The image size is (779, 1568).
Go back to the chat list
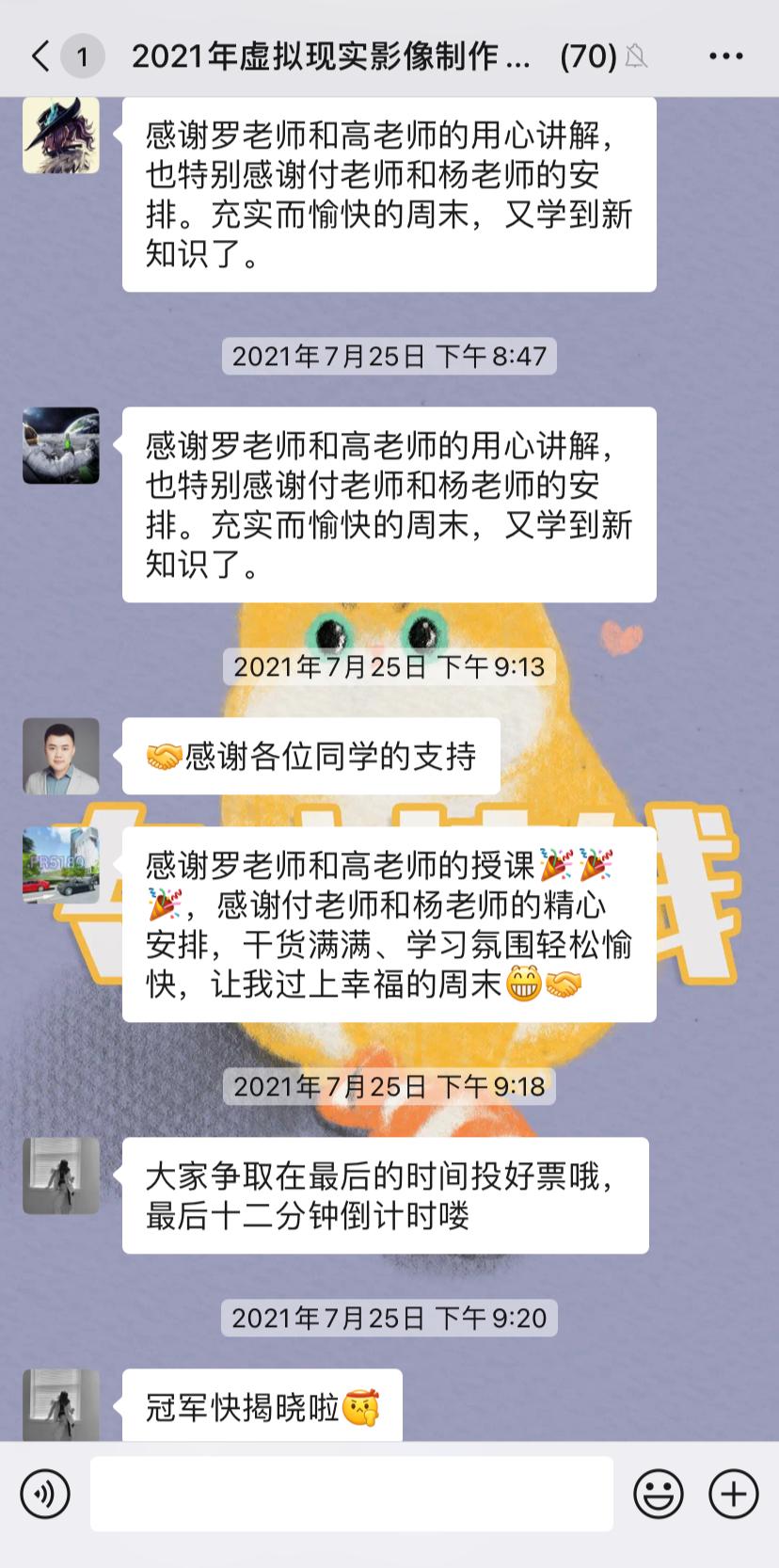click(40, 56)
